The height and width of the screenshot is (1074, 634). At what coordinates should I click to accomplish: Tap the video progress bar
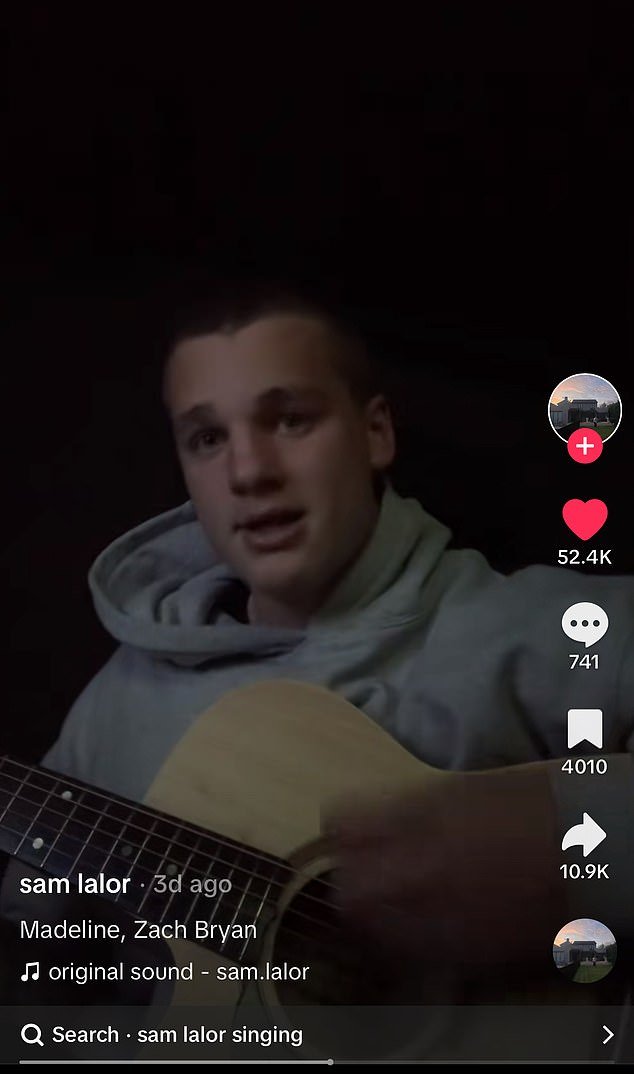[x=317, y=1062]
